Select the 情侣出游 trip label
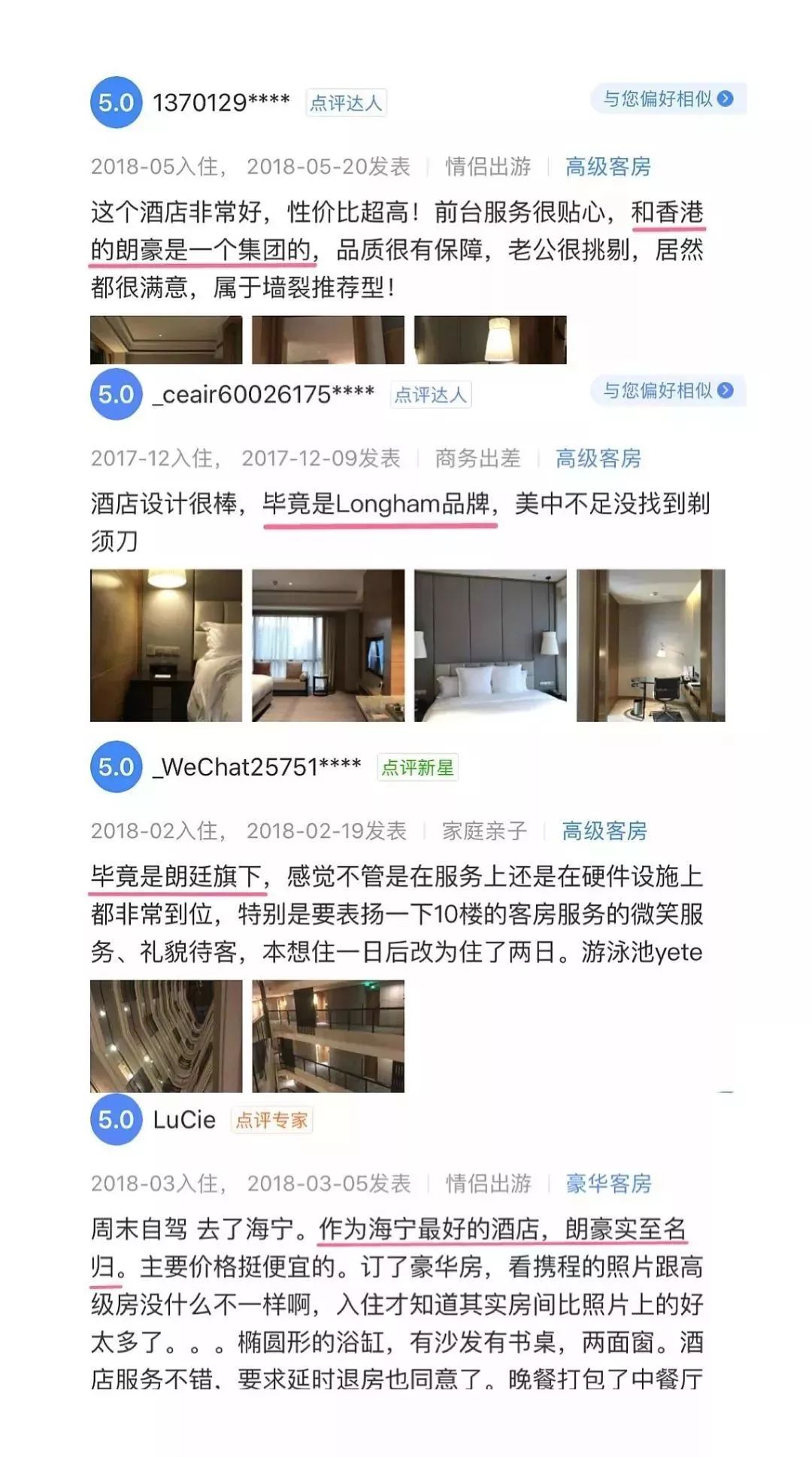Screen dimensions: 812x1457 (487, 167)
